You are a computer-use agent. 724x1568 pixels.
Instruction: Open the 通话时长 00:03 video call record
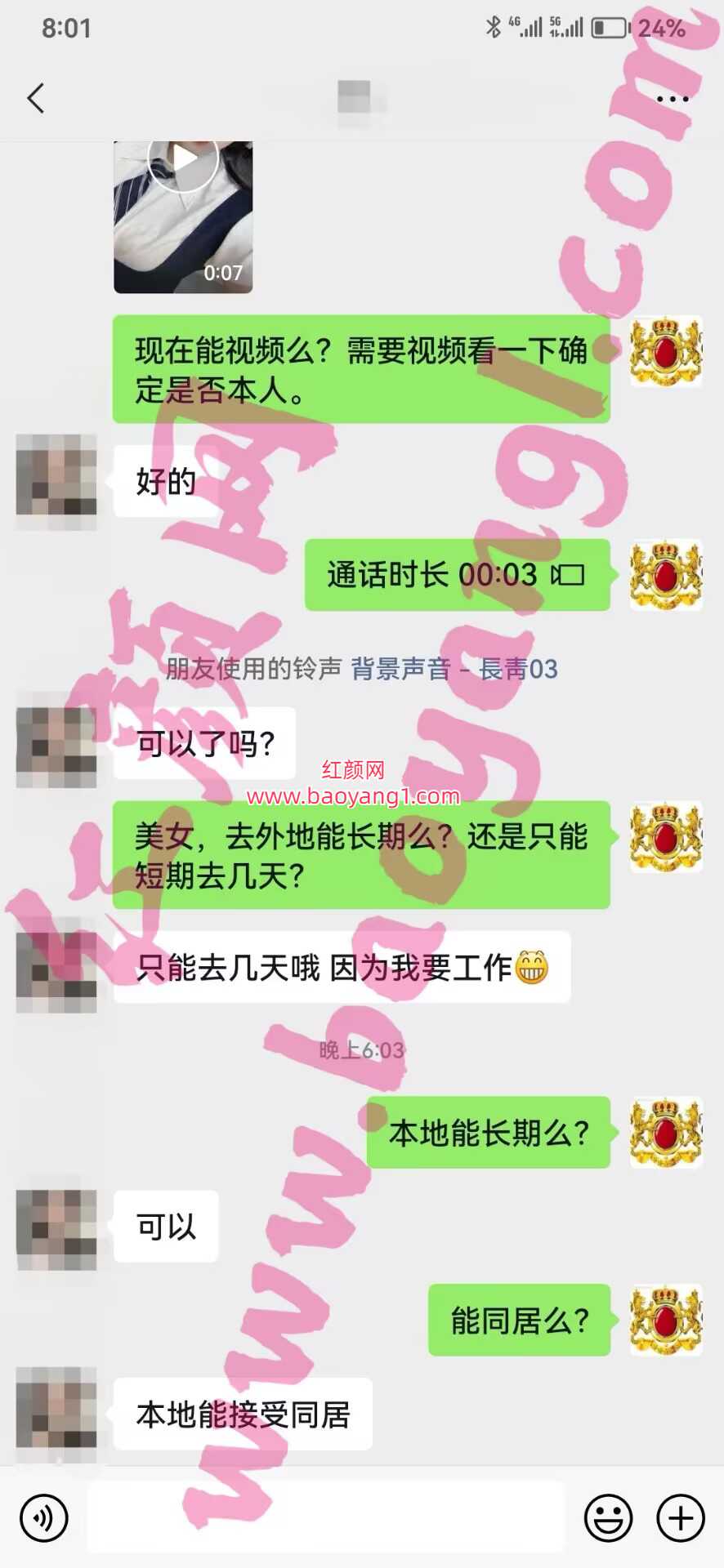point(456,575)
